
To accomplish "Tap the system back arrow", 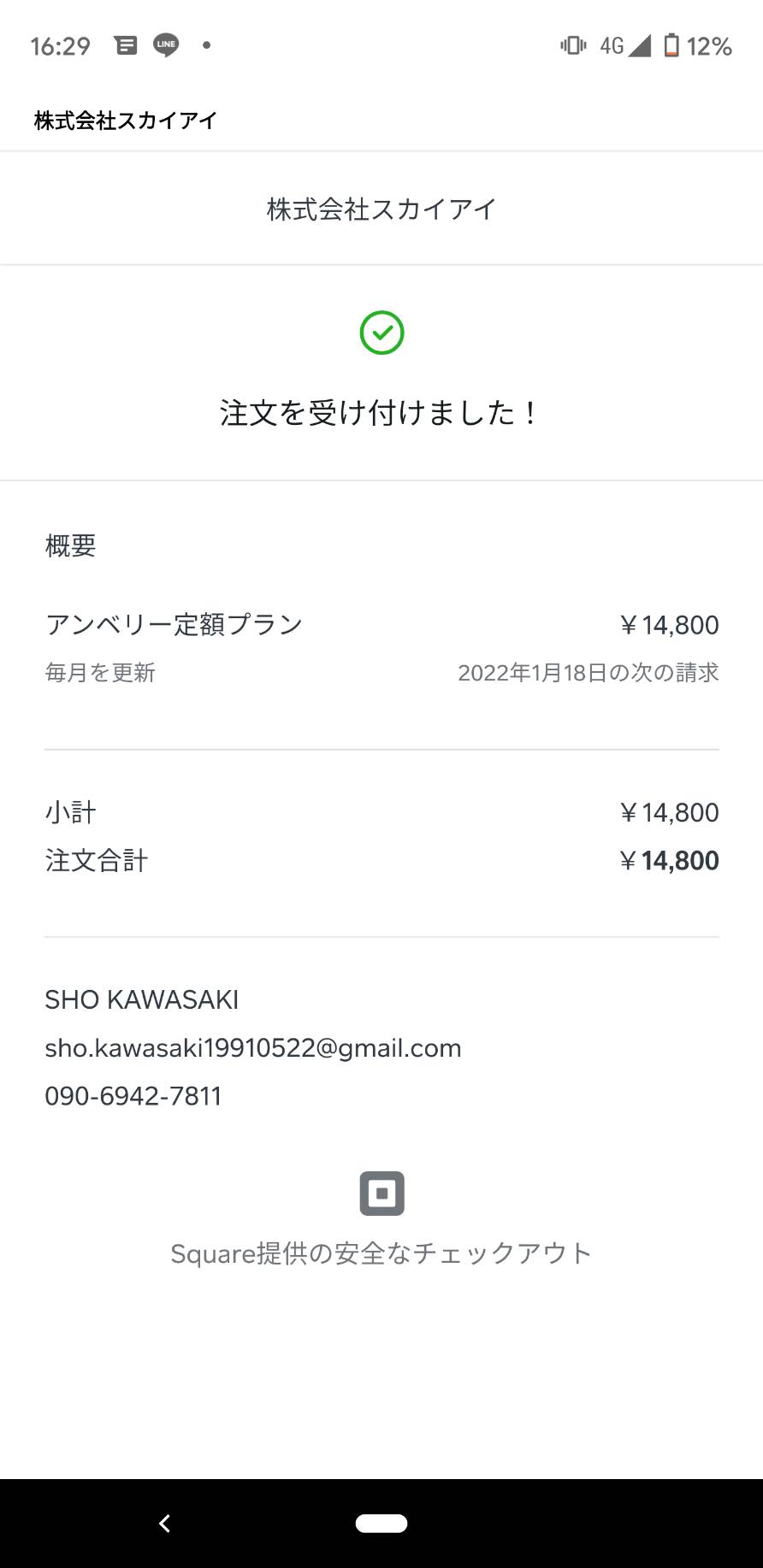I will pos(164,1523).
